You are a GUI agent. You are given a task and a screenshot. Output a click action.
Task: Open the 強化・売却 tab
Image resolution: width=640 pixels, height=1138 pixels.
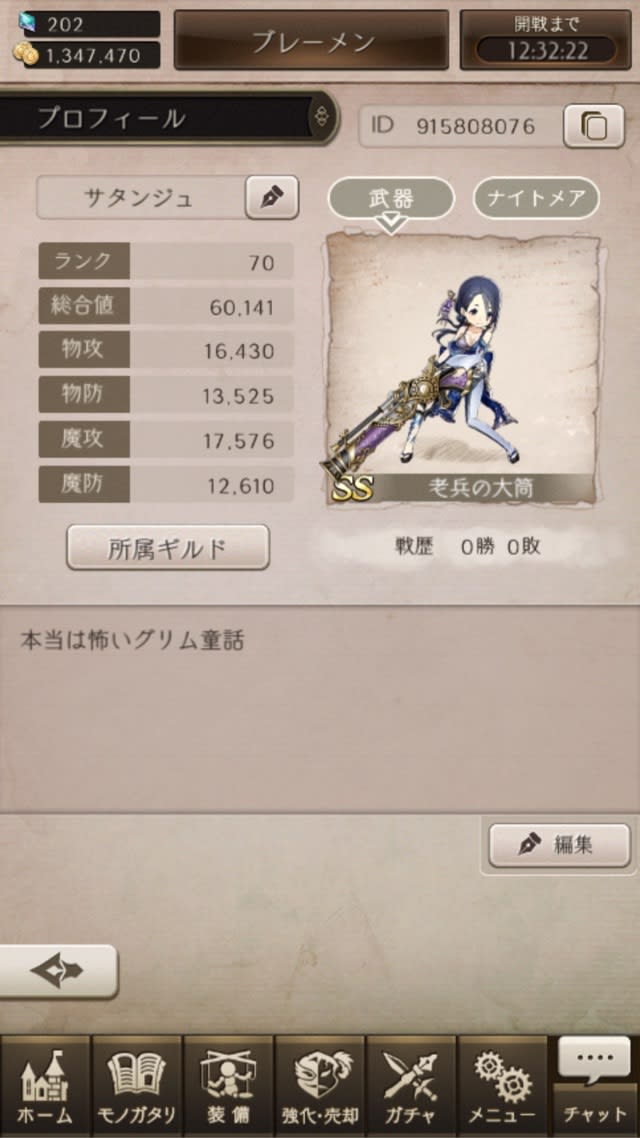tap(320, 1087)
